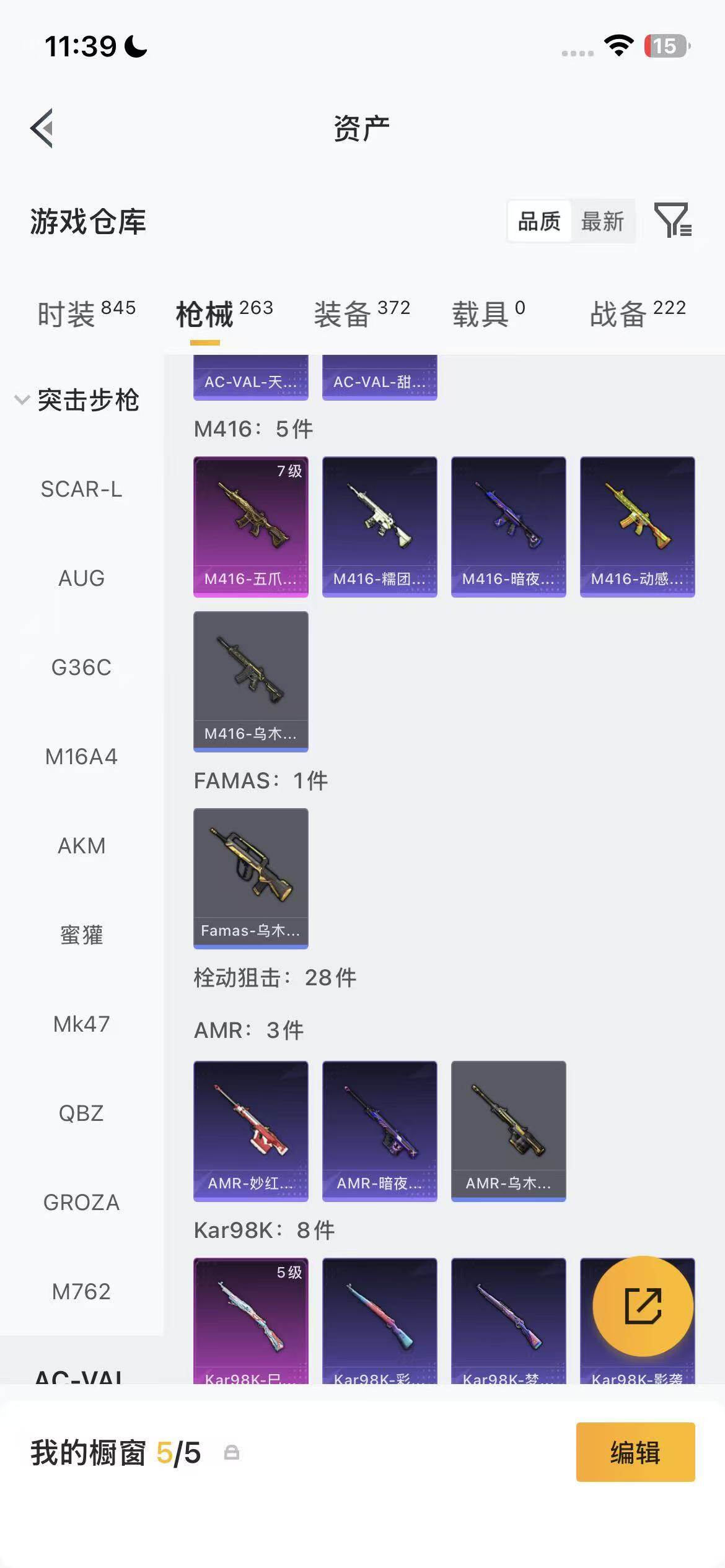The image size is (725, 1568).
Task: Select SCAR-L in the weapon list
Action: (81, 489)
